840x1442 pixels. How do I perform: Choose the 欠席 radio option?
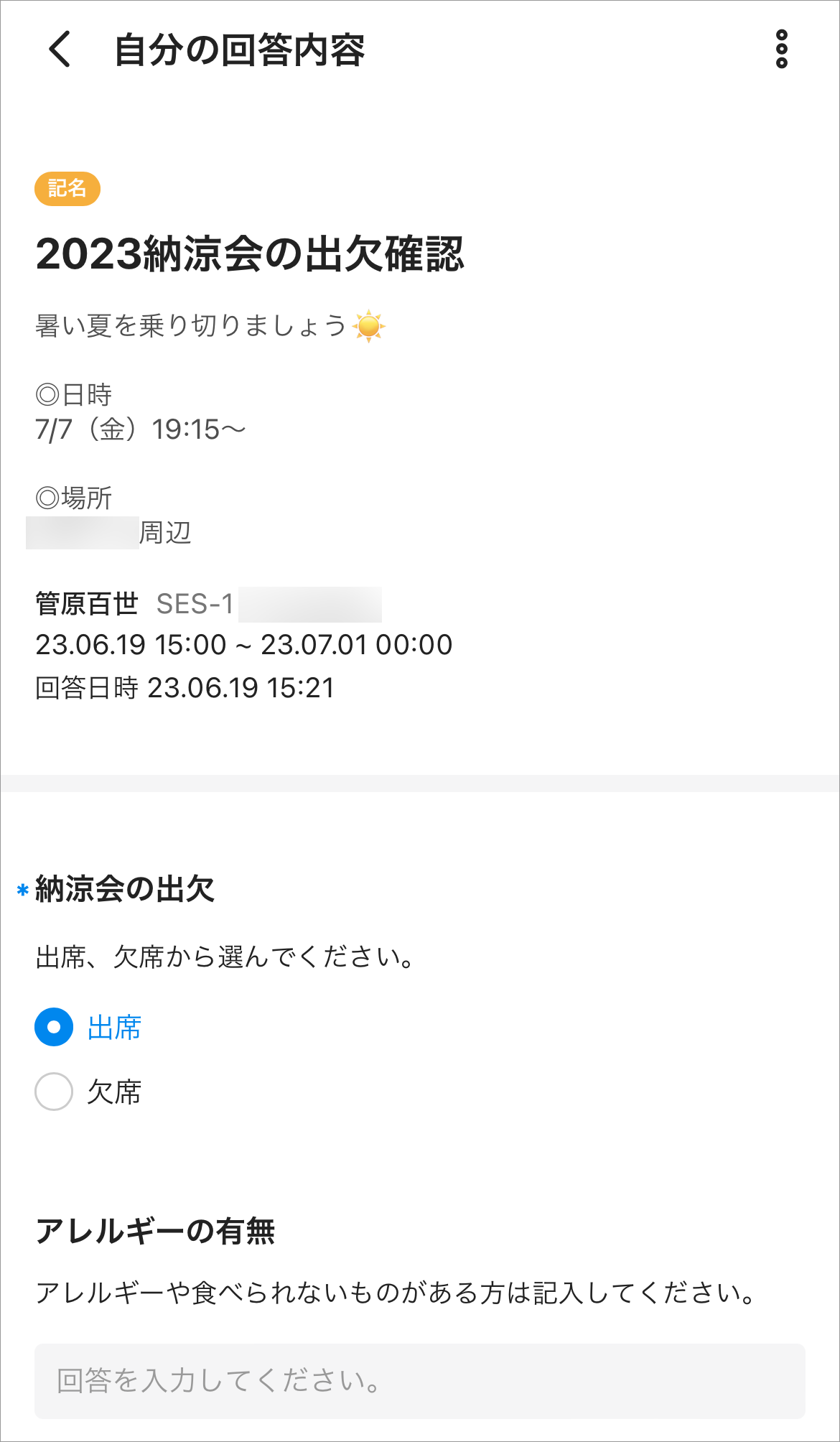pyautogui.click(x=55, y=1092)
